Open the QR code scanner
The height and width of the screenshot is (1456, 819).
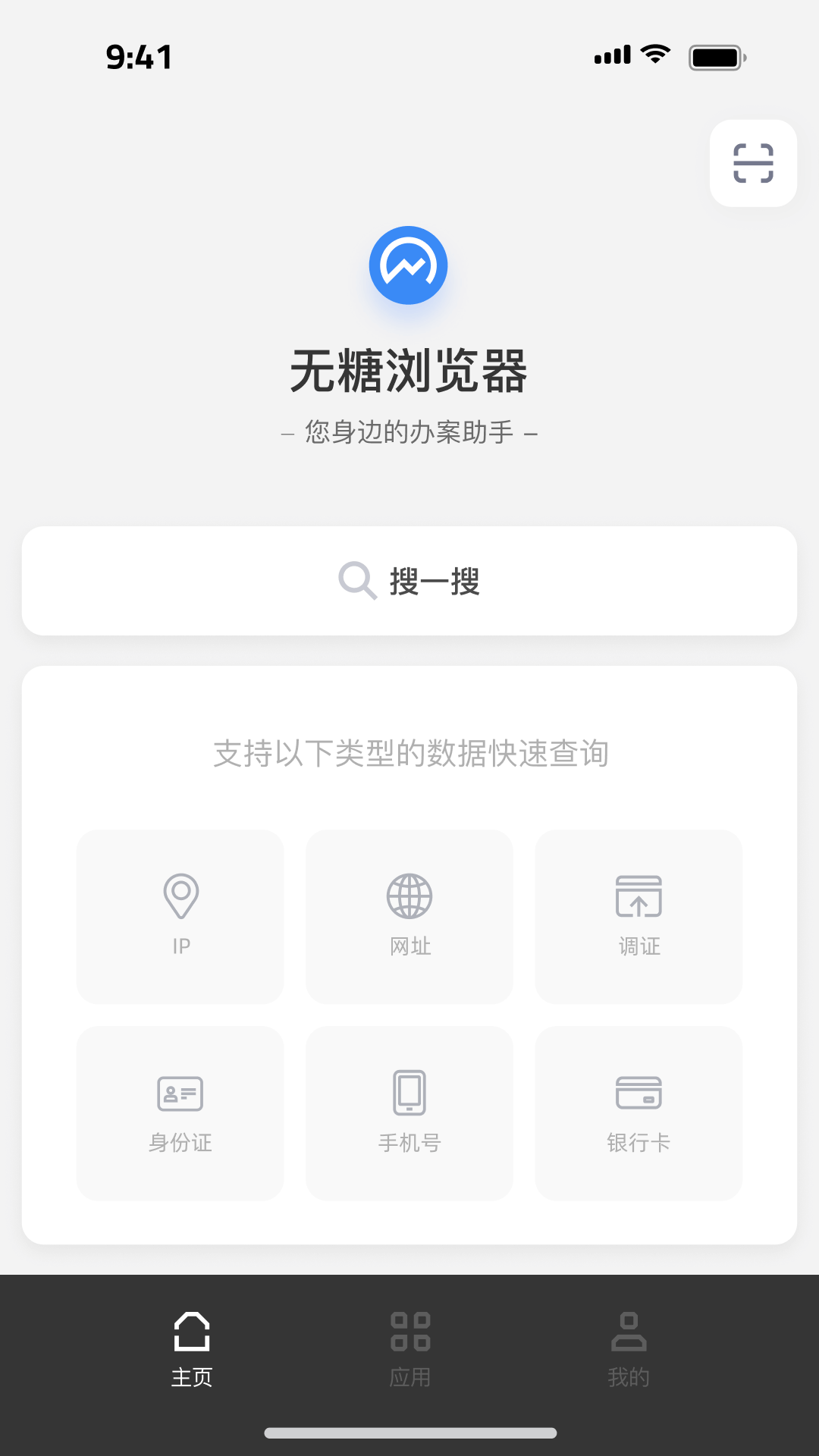click(752, 164)
